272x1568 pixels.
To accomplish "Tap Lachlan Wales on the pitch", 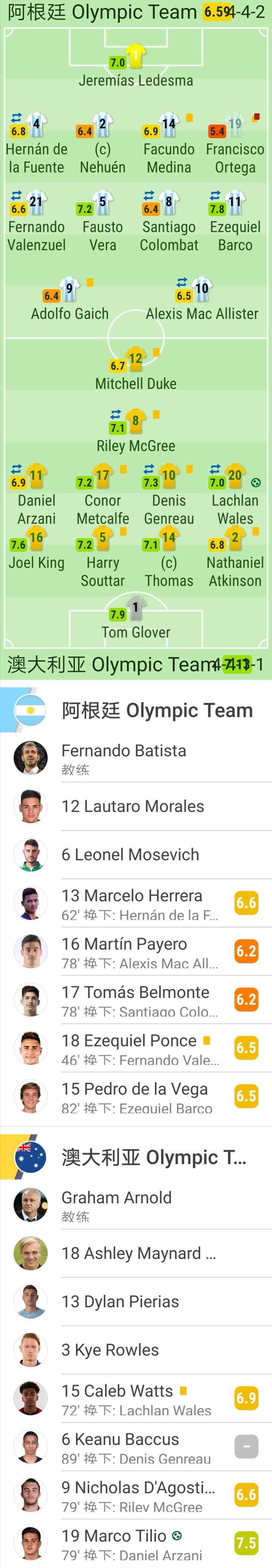I will pos(235,494).
